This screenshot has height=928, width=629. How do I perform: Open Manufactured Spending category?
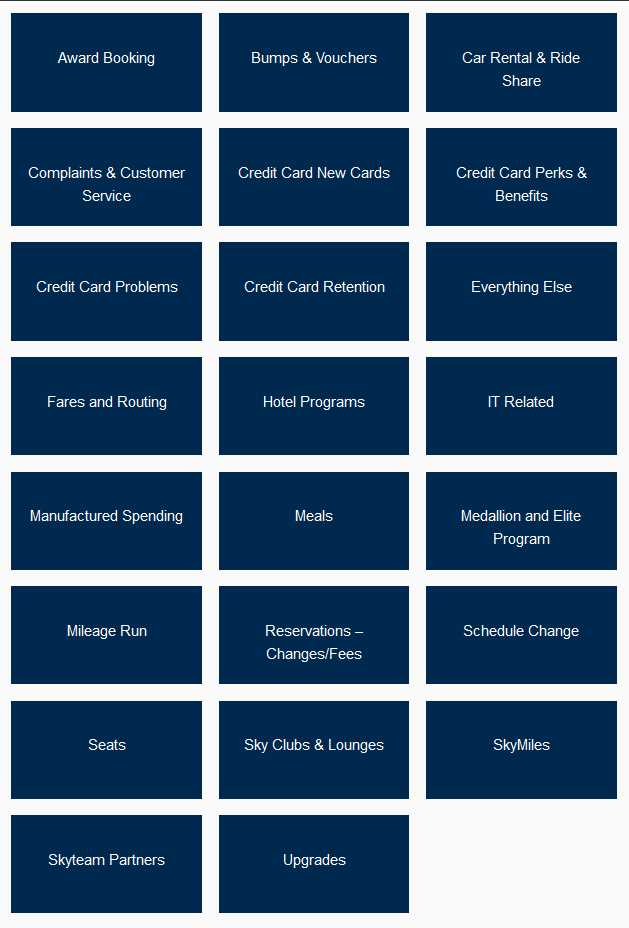[106, 520]
